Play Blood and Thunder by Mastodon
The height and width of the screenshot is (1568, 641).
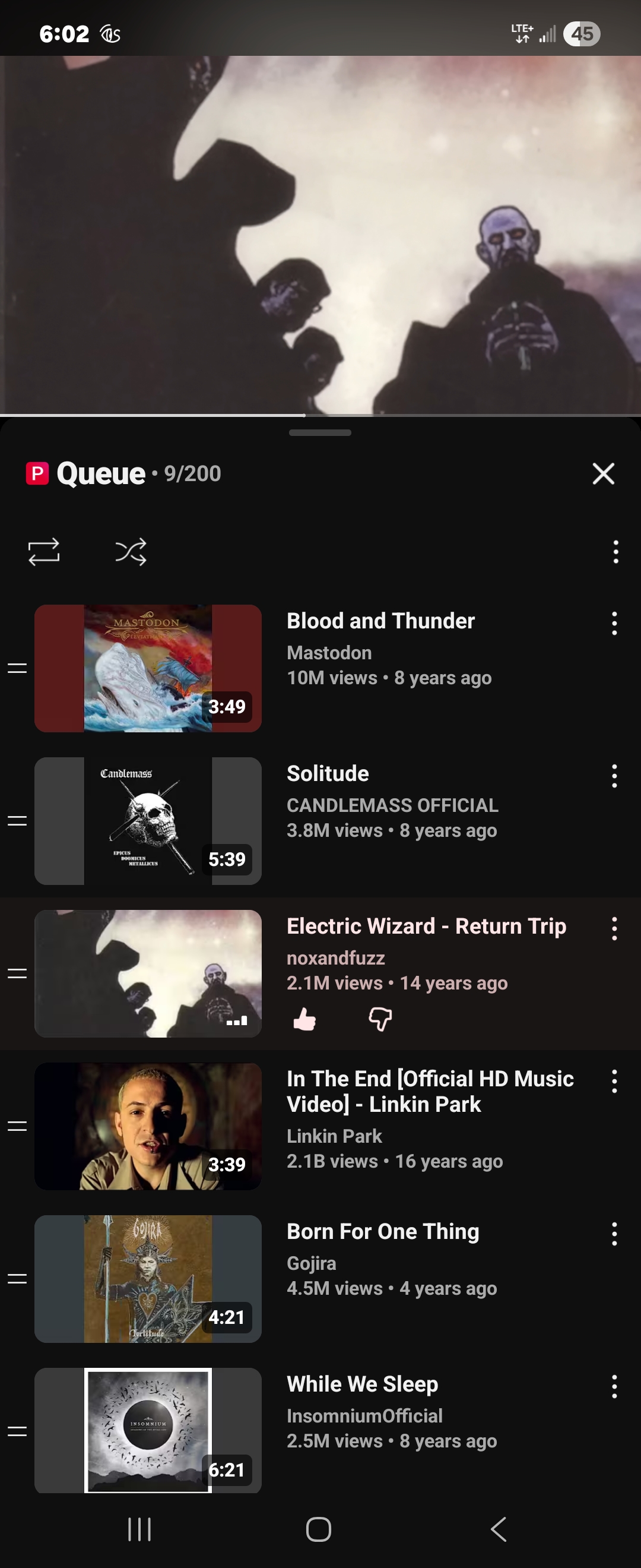[148, 668]
